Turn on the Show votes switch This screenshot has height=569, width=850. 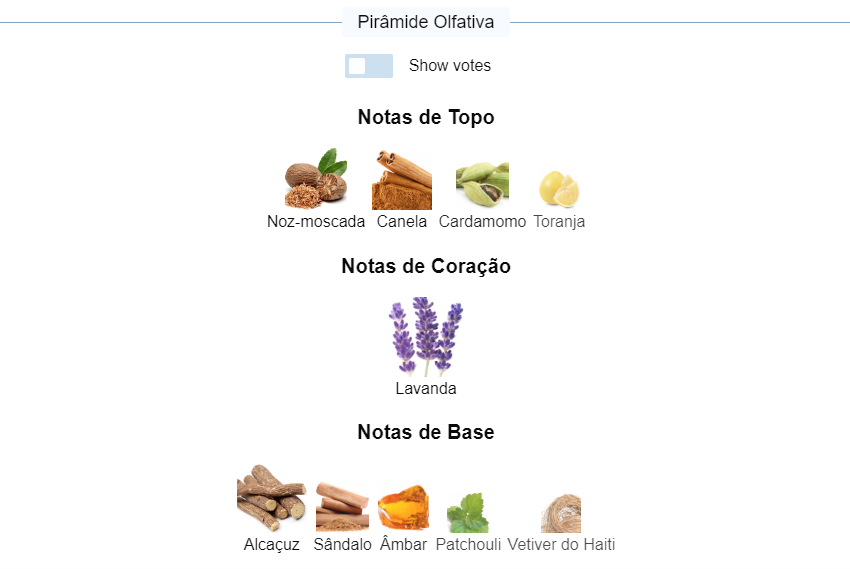368,66
